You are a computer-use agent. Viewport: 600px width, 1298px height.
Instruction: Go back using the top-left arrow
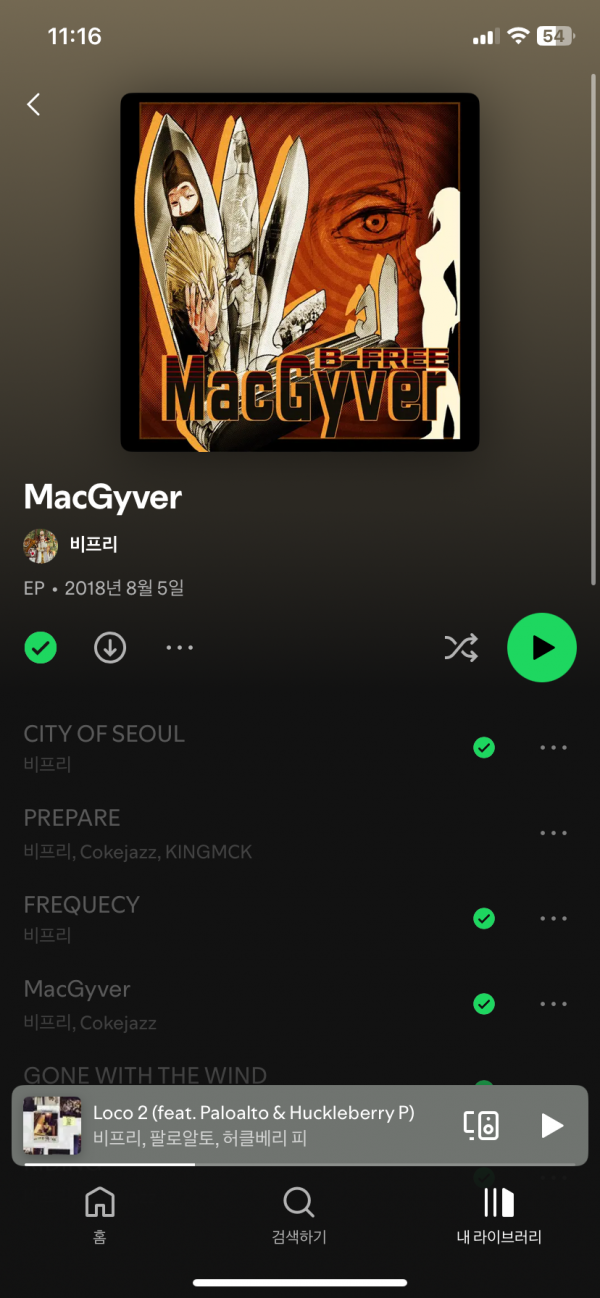[34, 104]
